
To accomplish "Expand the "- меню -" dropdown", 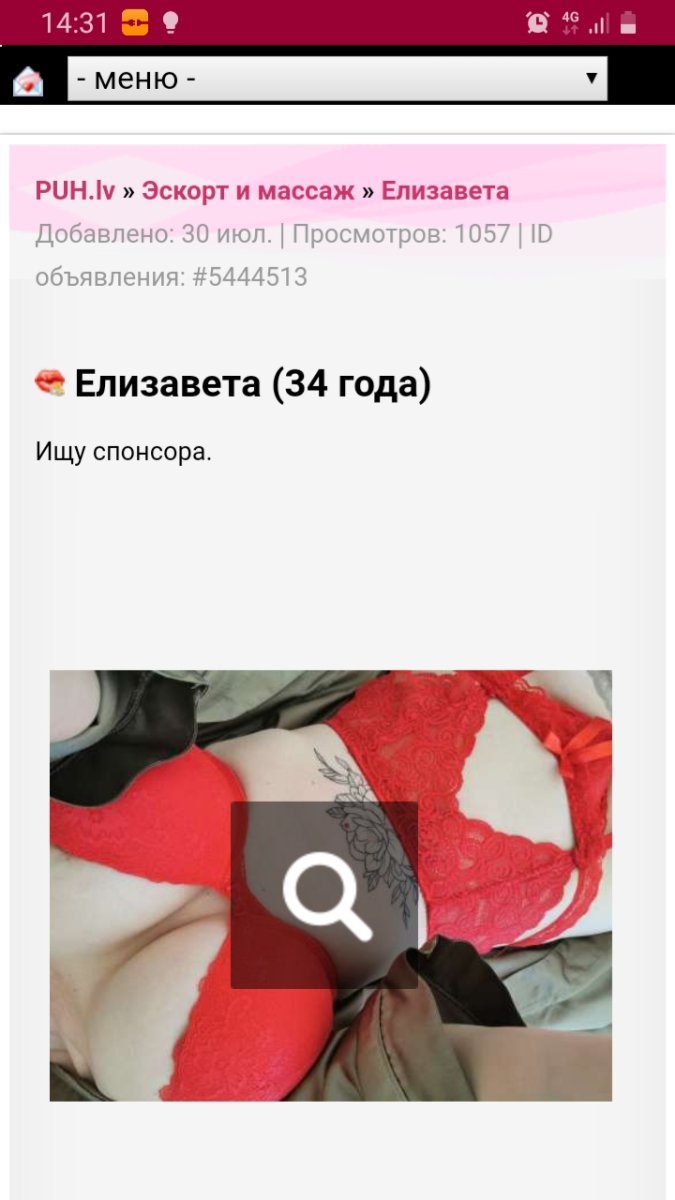I will (337, 78).
